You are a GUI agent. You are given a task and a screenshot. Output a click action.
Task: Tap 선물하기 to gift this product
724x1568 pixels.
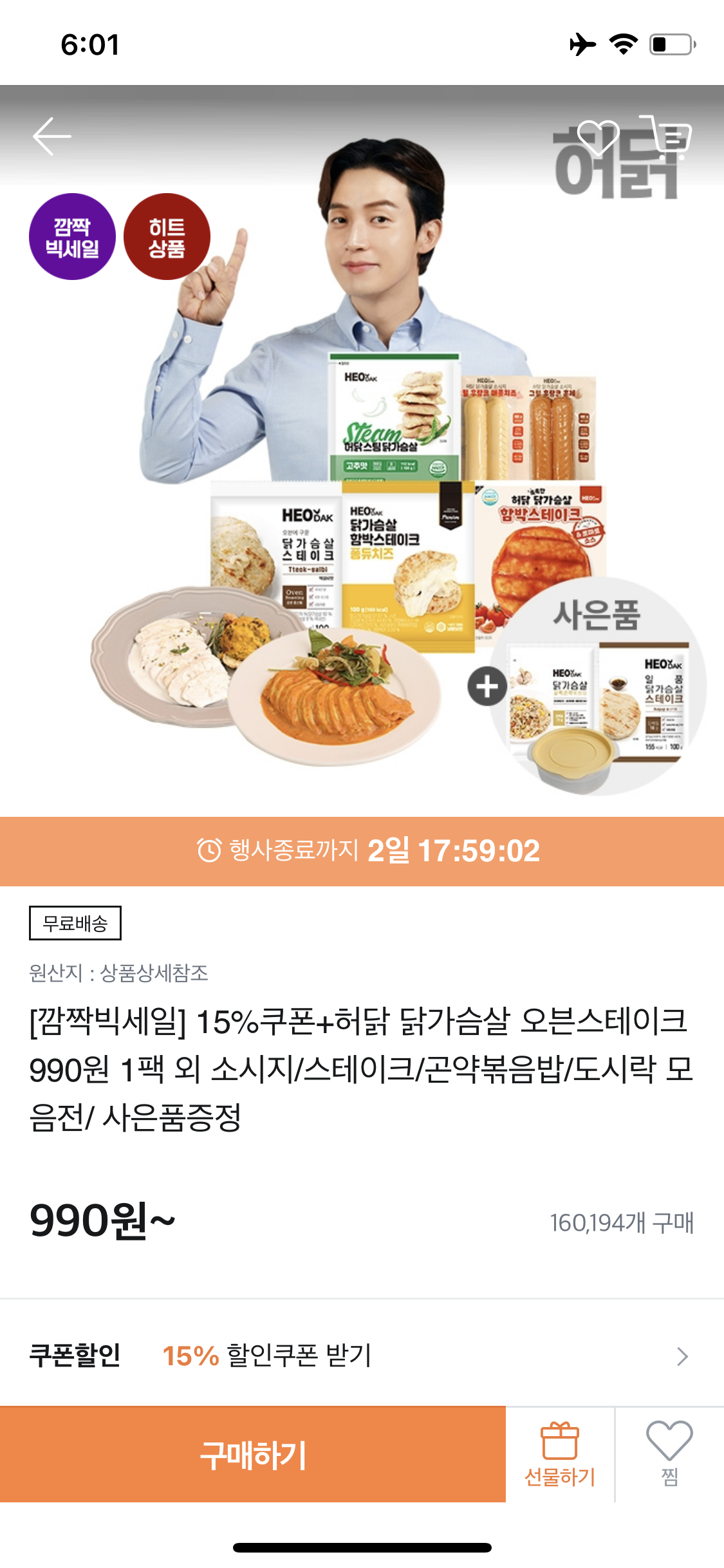tap(560, 1455)
